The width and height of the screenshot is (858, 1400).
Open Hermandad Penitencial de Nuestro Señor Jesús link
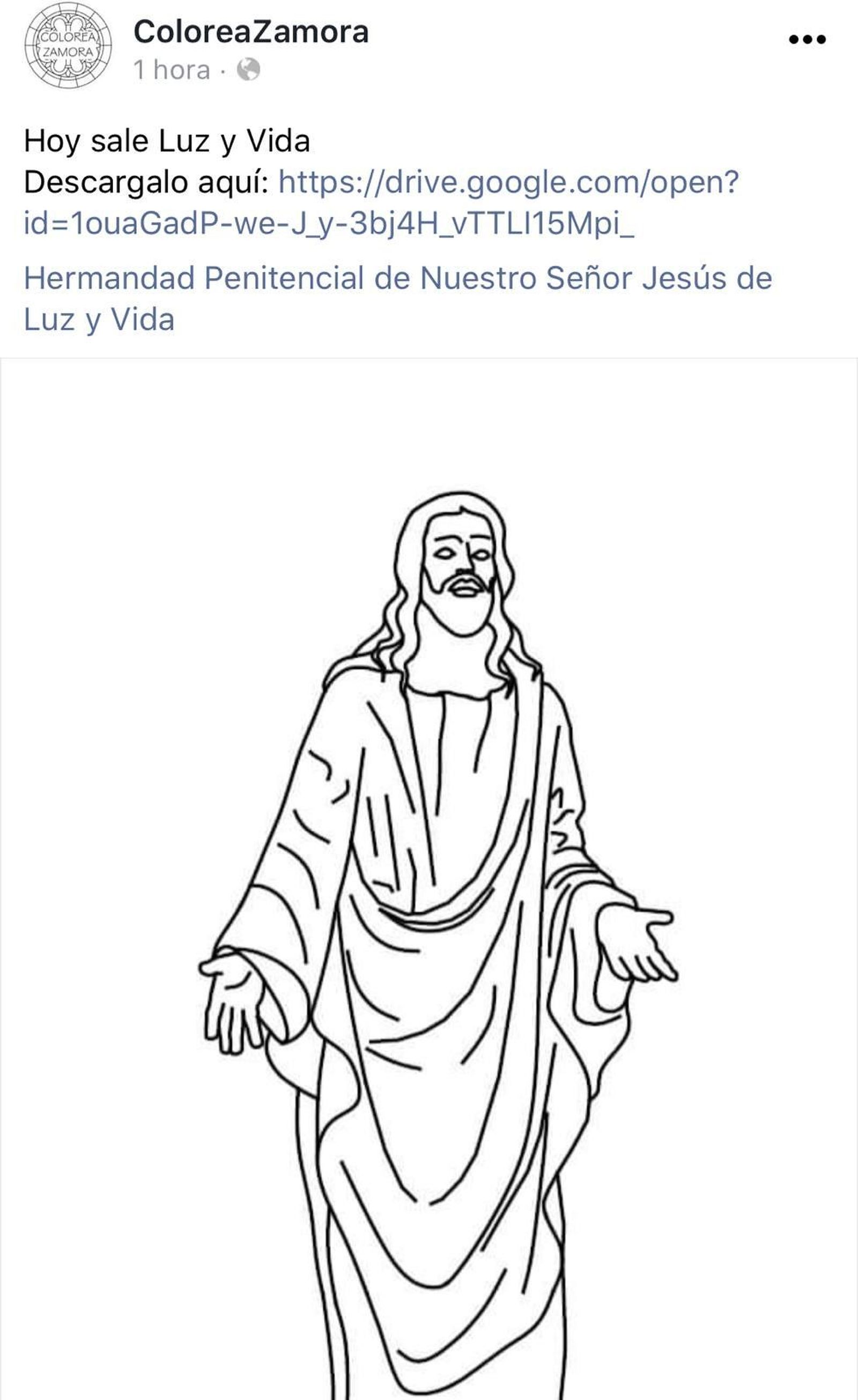(397, 278)
